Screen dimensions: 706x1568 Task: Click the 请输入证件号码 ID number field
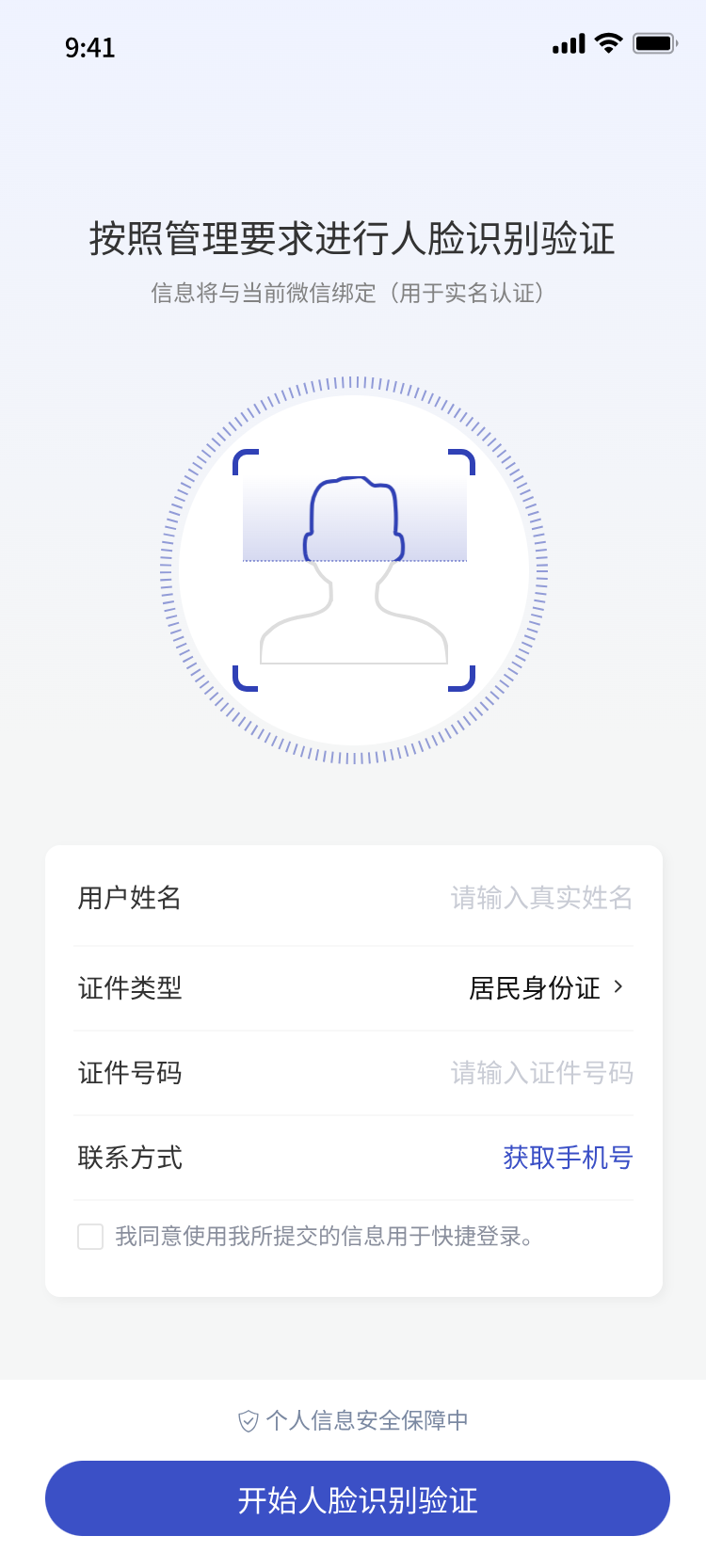541,1073
